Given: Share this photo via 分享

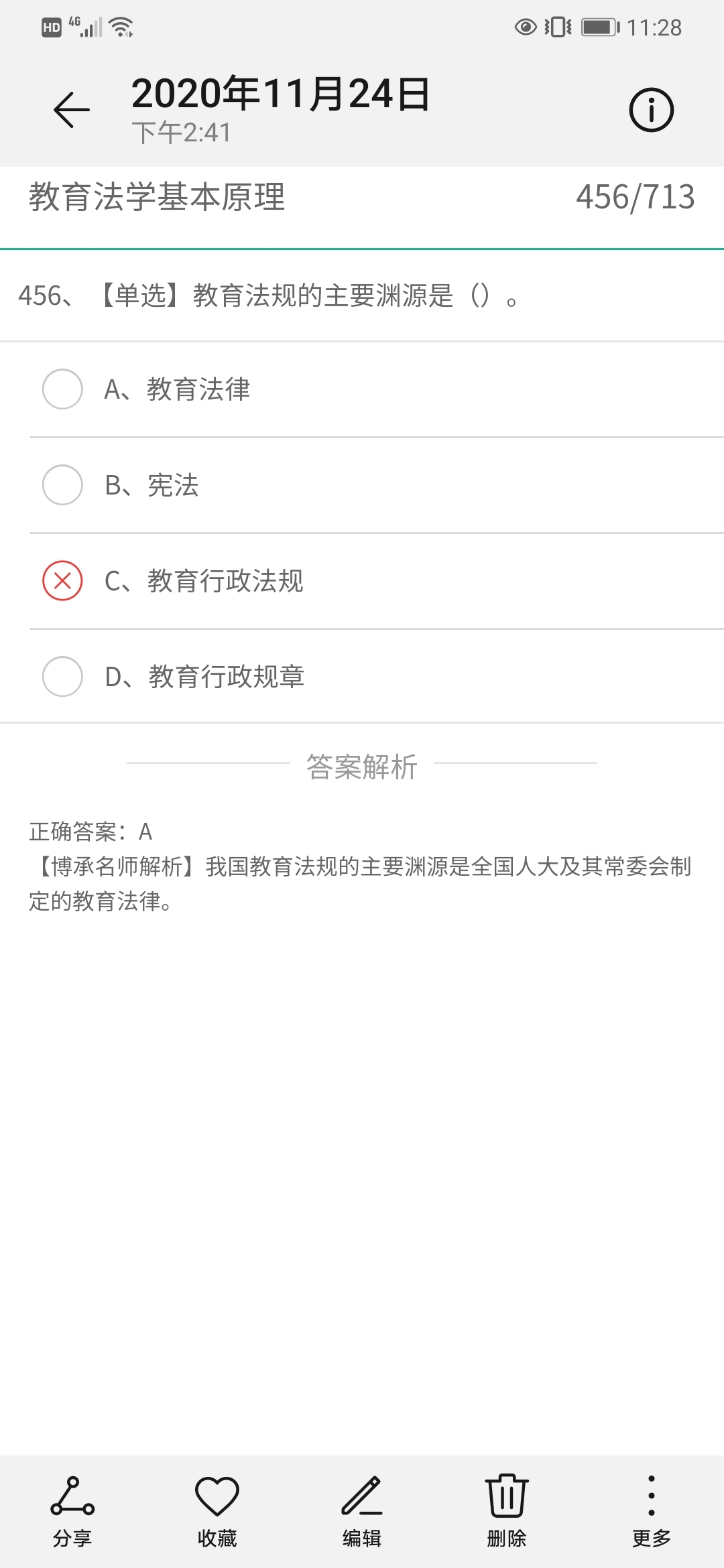Looking at the screenshot, I should pyautogui.click(x=72, y=1510).
